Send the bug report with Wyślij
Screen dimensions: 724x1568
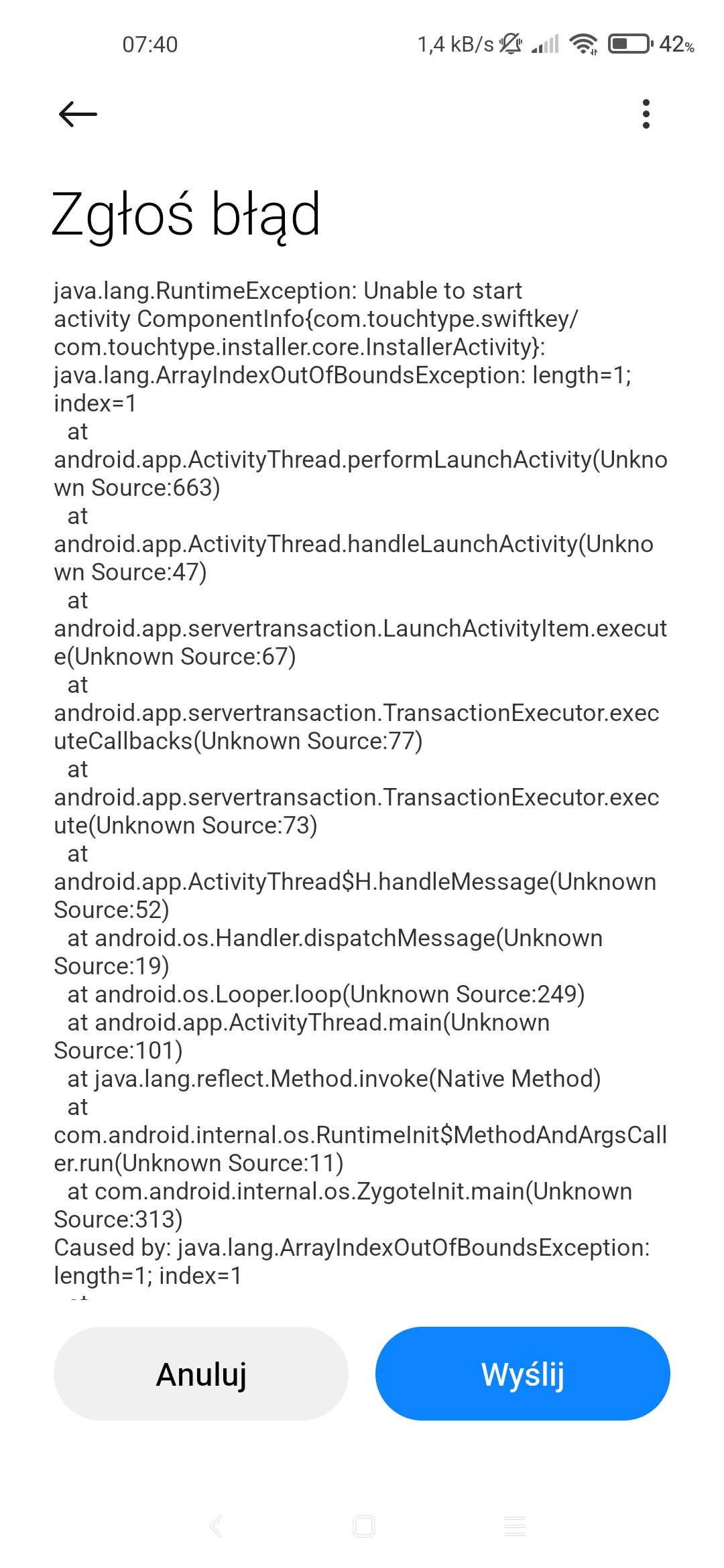pos(522,1374)
